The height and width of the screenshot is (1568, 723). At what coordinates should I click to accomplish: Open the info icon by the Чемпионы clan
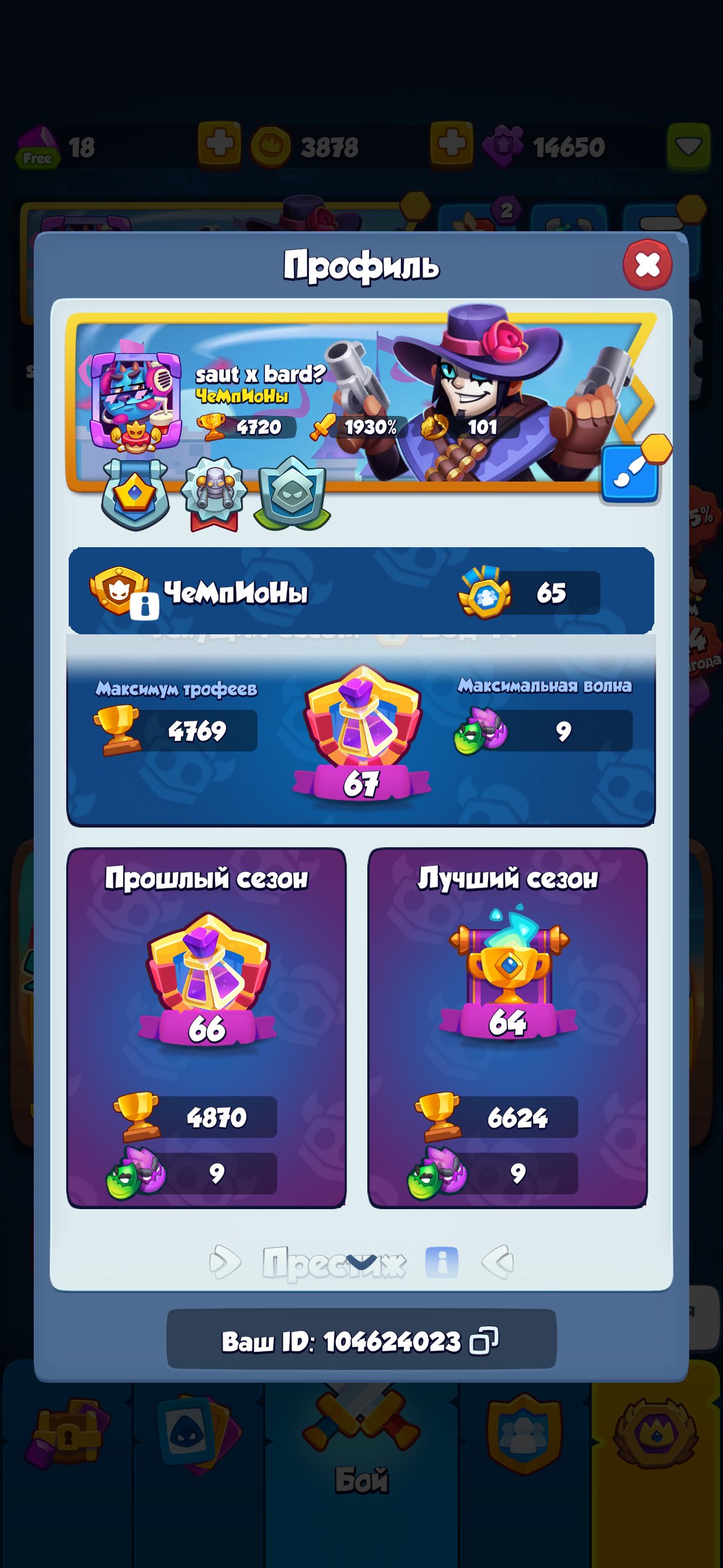click(x=145, y=607)
